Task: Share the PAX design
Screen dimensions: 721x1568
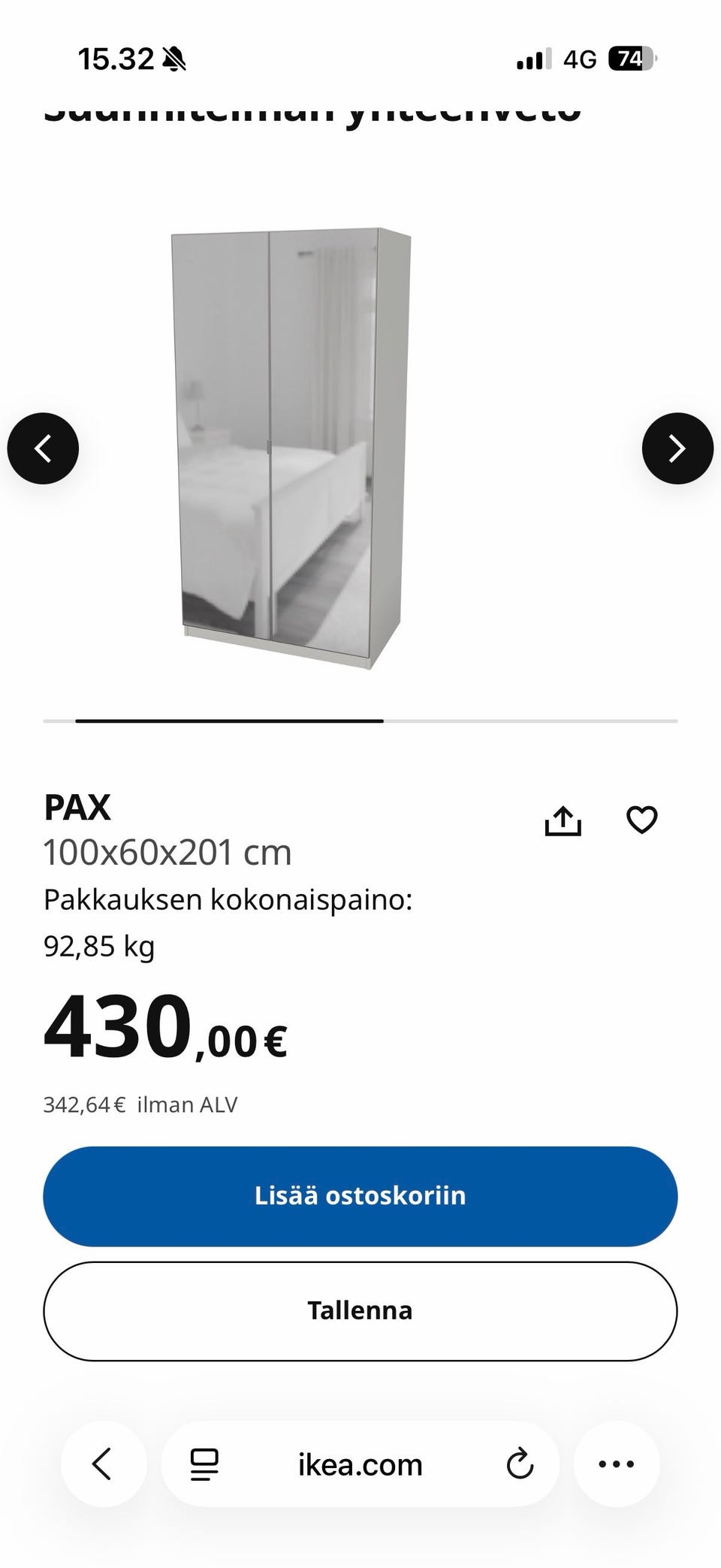Action: (563, 820)
